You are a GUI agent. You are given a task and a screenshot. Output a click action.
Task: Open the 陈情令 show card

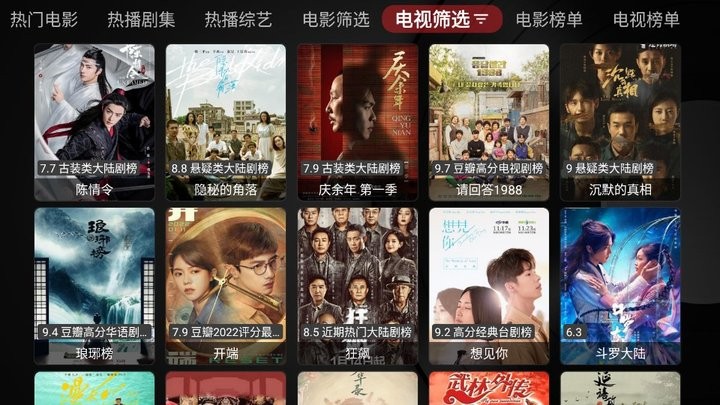(x=94, y=120)
